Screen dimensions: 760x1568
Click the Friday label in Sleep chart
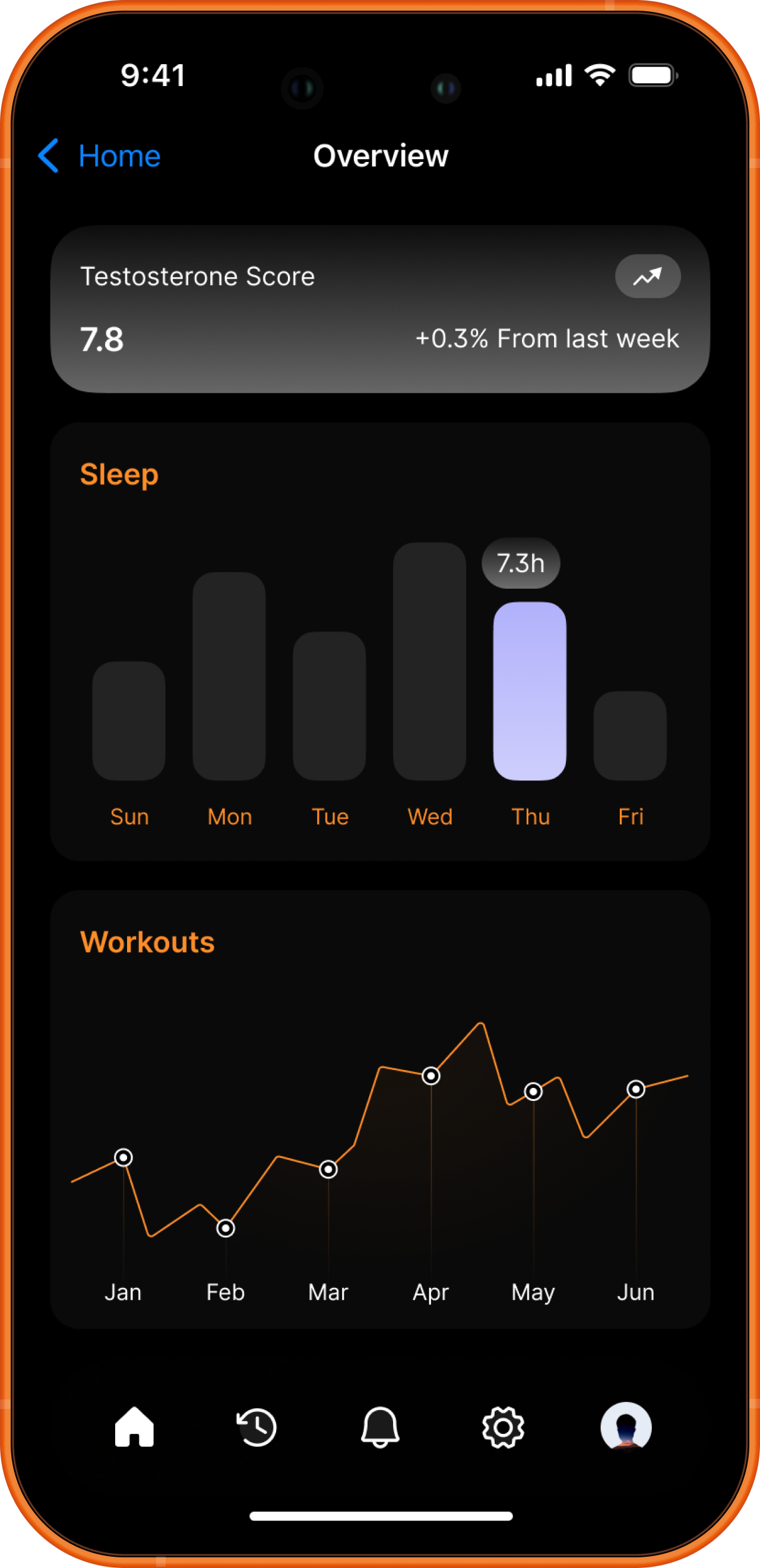[631, 816]
